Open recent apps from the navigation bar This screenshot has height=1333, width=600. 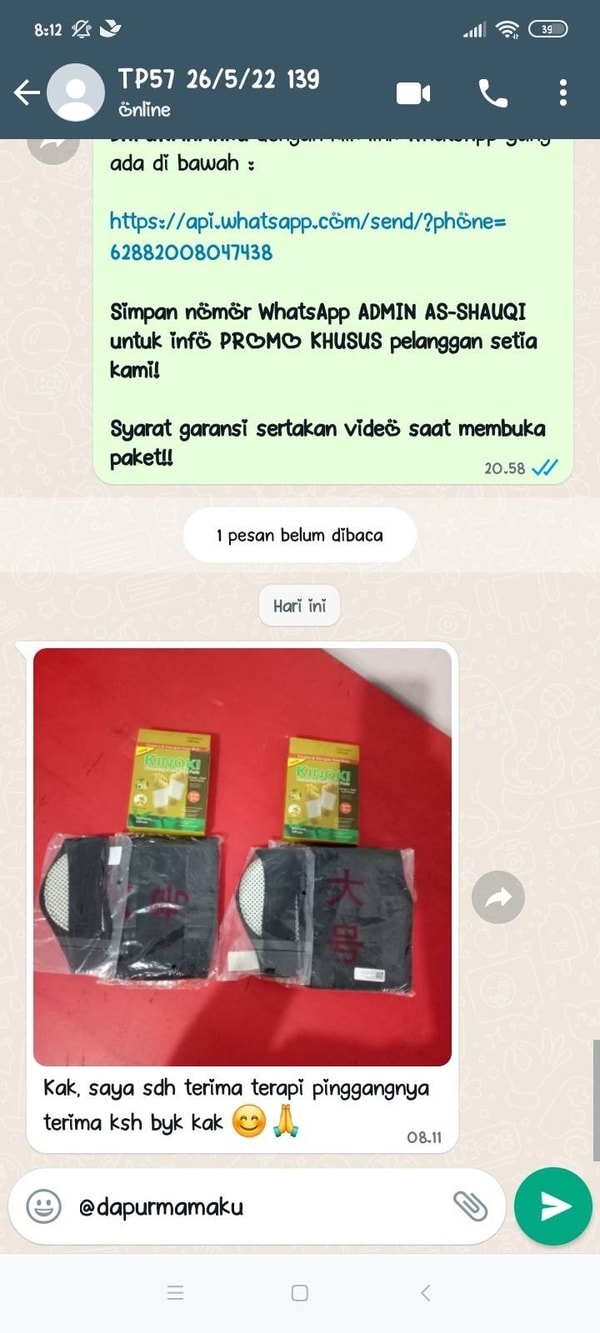[x=175, y=1293]
